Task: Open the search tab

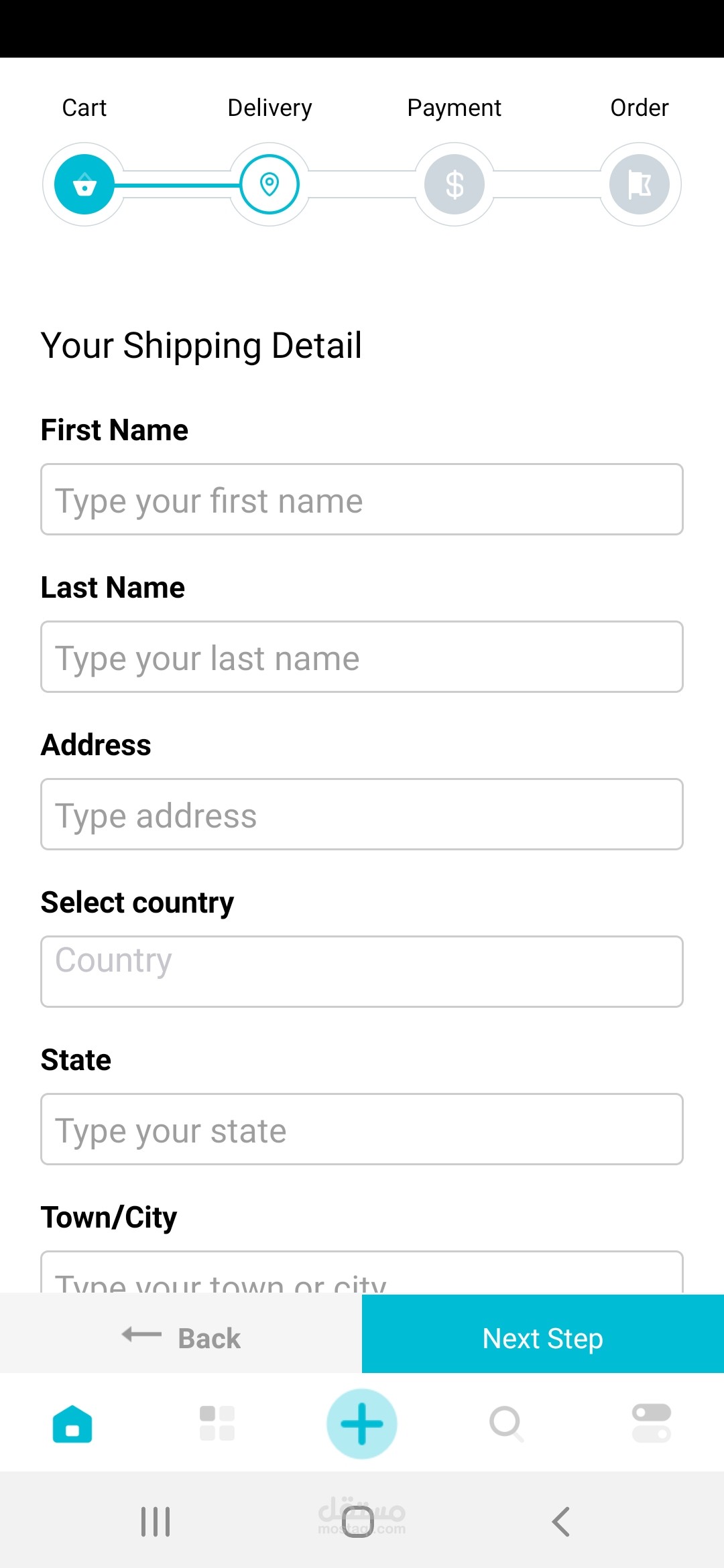Action: tap(507, 1423)
